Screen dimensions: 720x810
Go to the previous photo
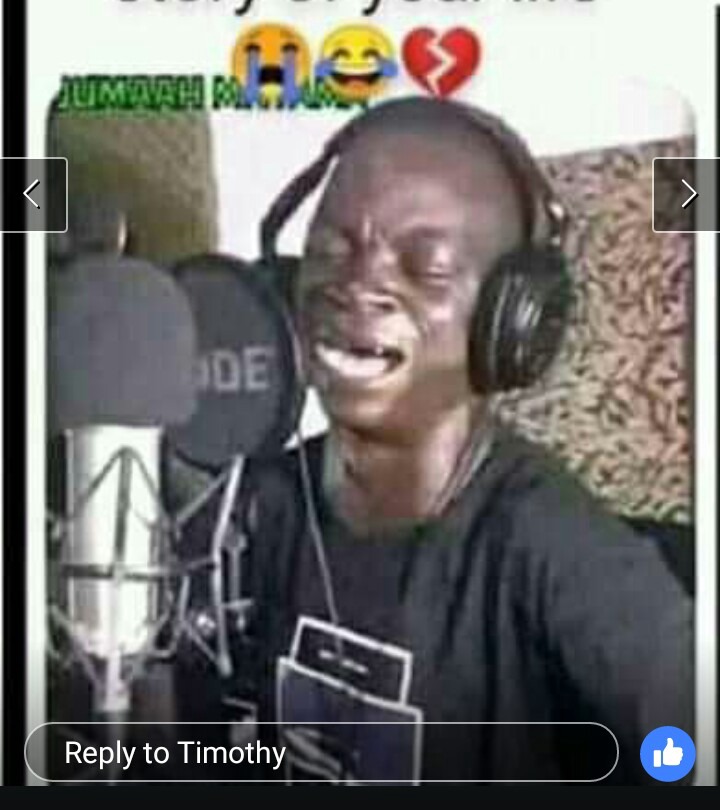[32, 195]
